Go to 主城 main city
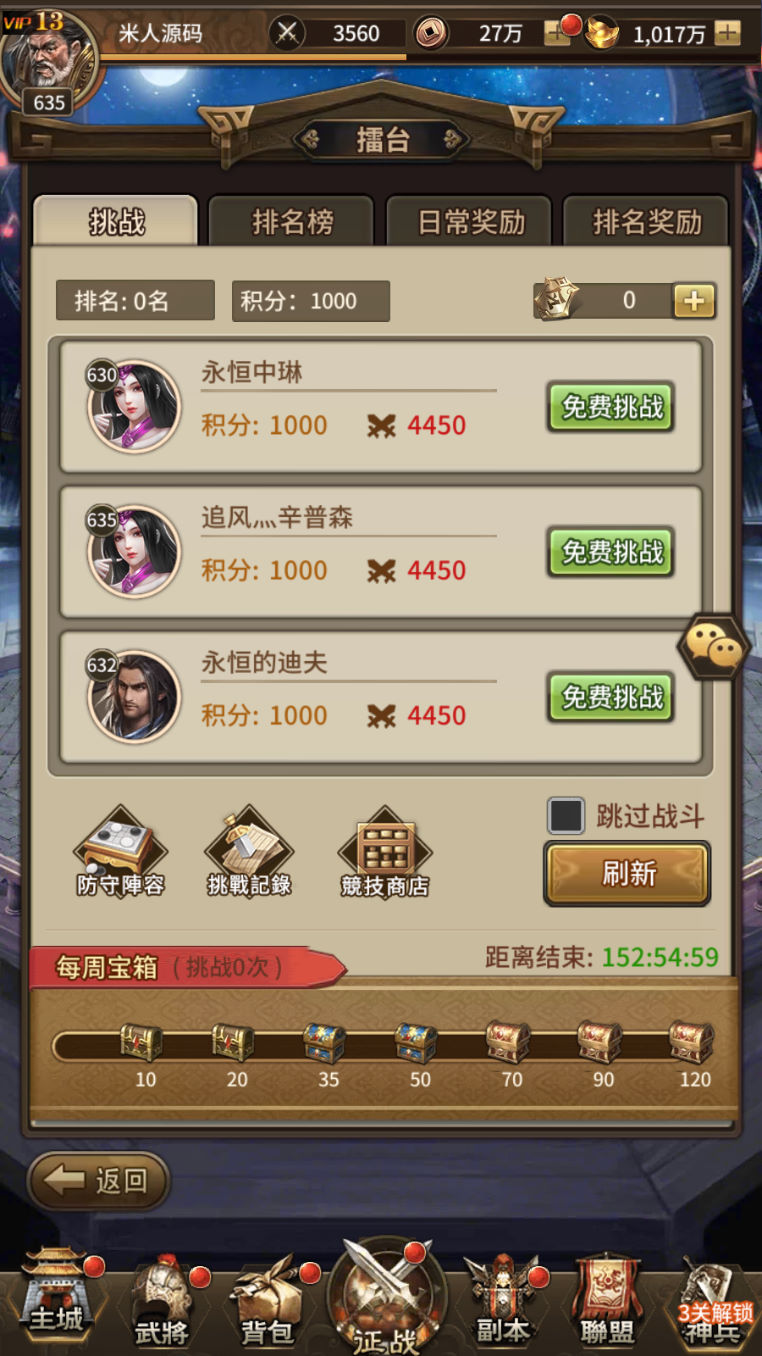The width and height of the screenshot is (762, 1356). click(x=56, y=1296)
